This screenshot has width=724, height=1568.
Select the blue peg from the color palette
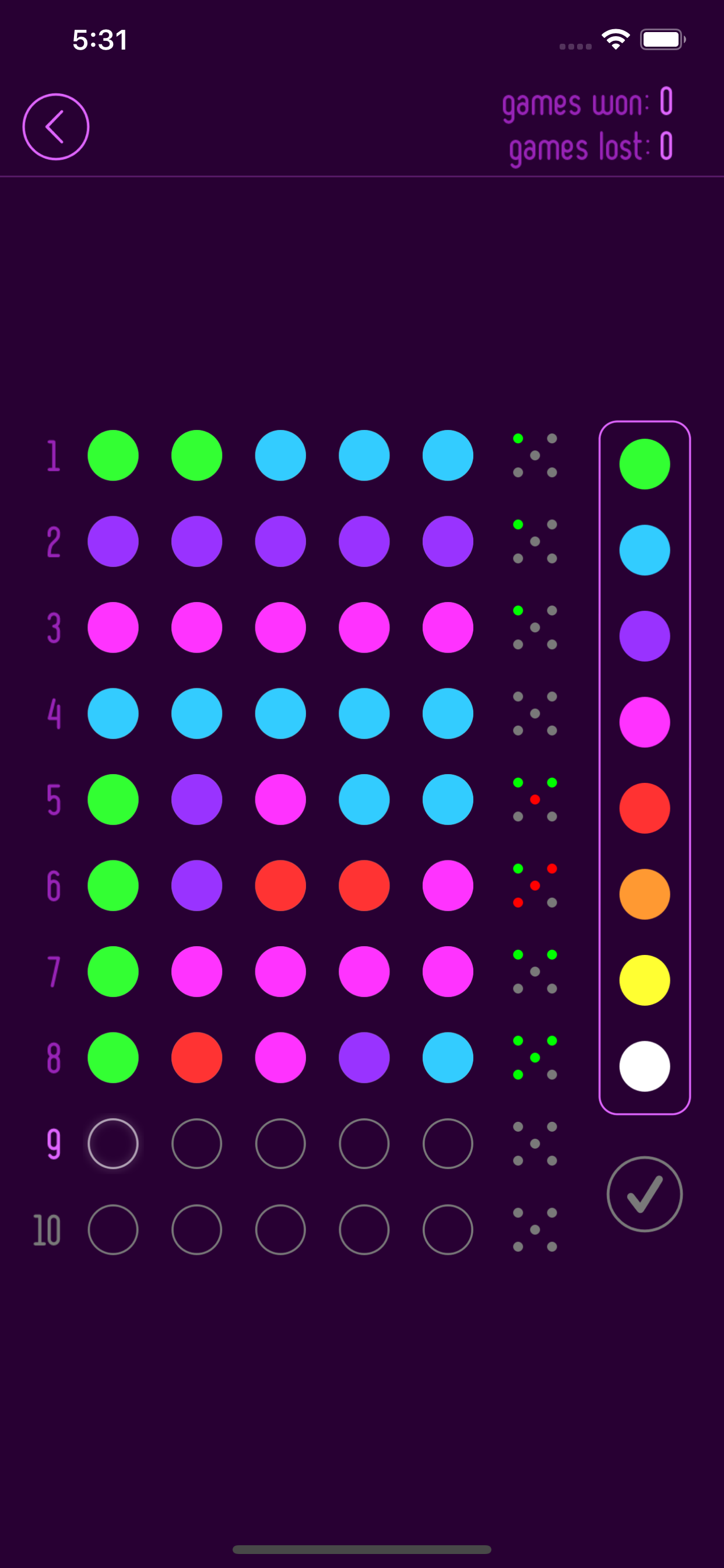click(644, 550)
